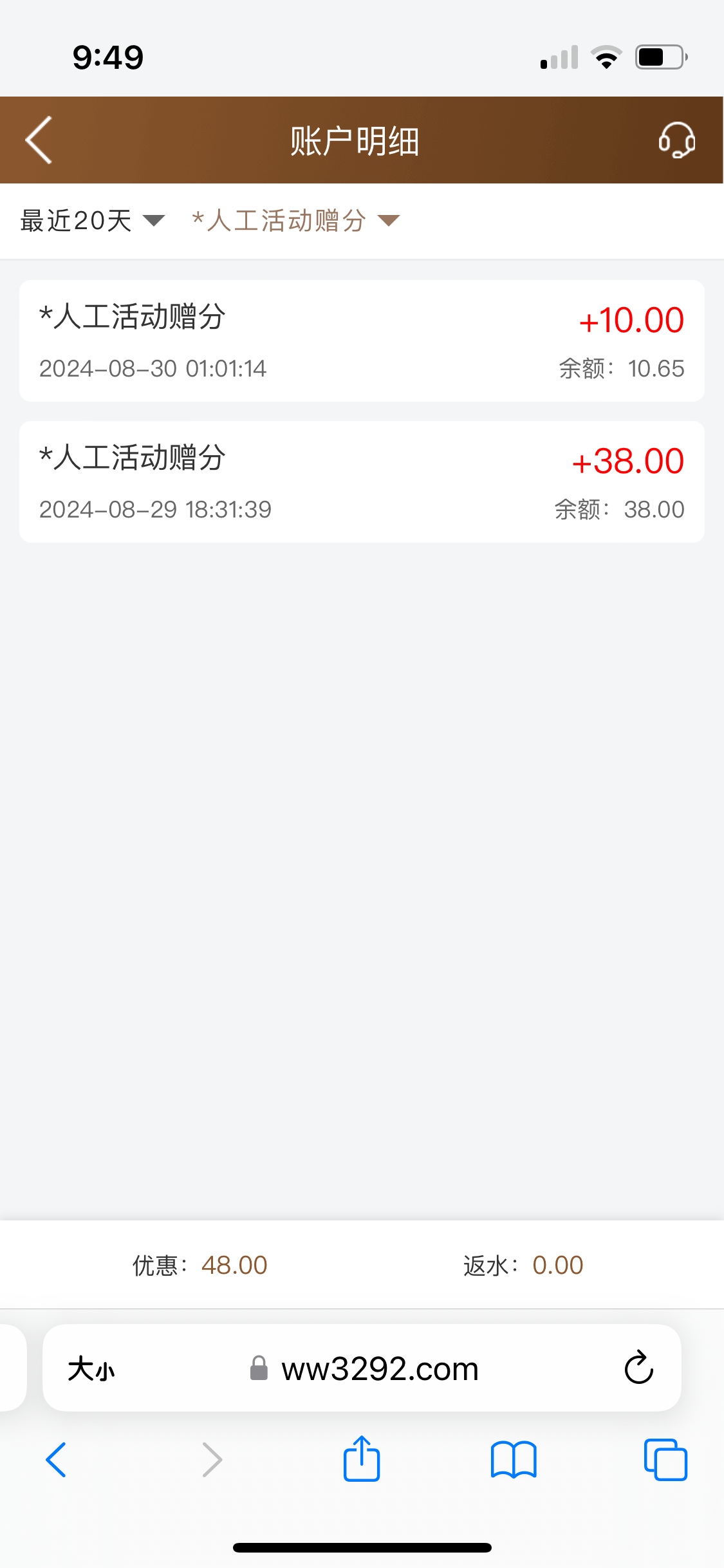Share this page via Safari
This screenshot has height=1568, width=724.
pyautogui.click(x=362, y=1459)
